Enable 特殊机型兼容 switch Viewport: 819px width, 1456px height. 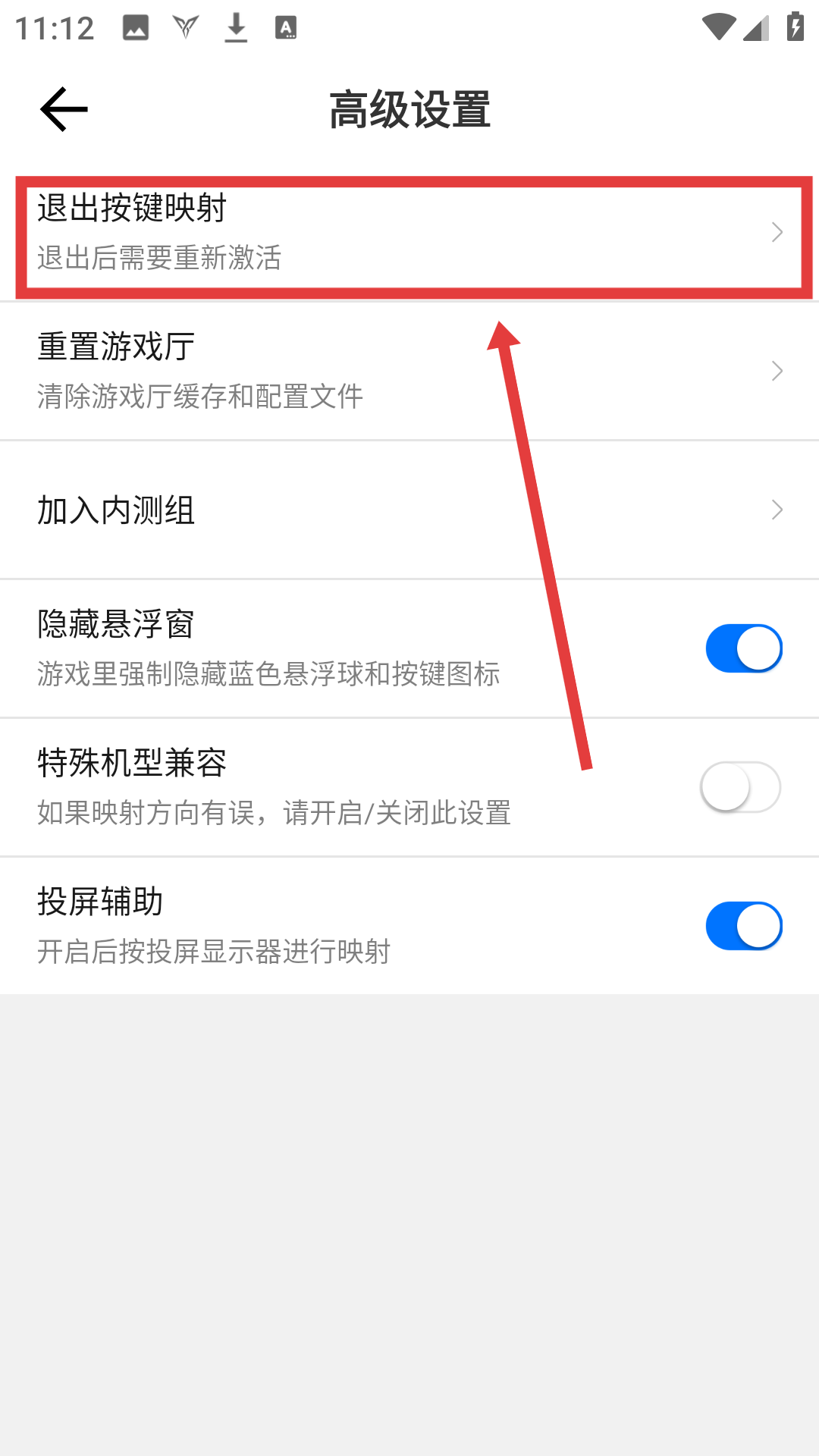(x=741, y=787)
